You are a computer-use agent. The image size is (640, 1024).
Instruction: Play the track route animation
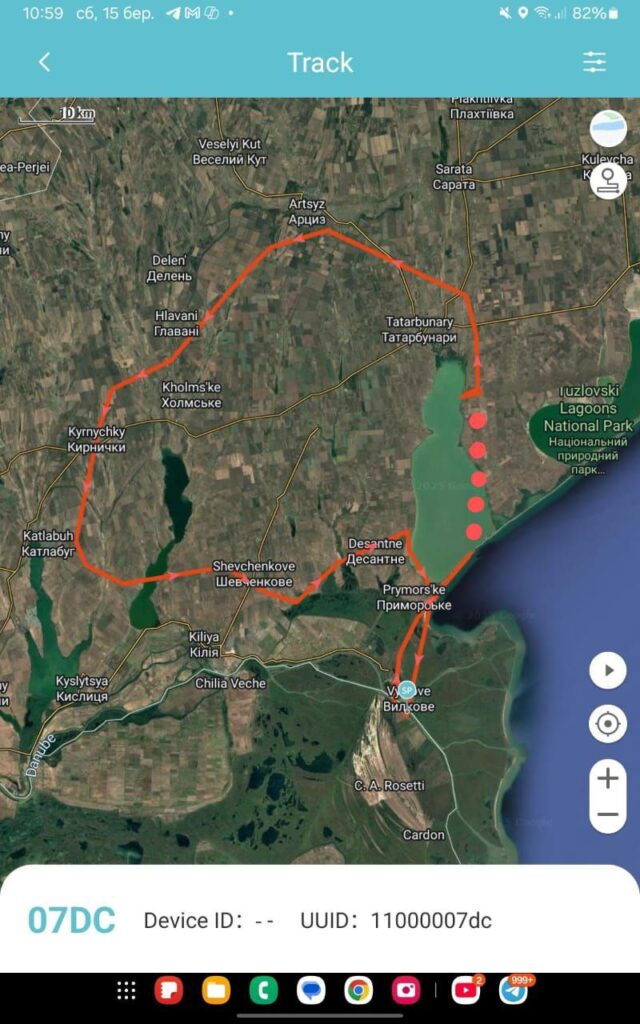608,670
